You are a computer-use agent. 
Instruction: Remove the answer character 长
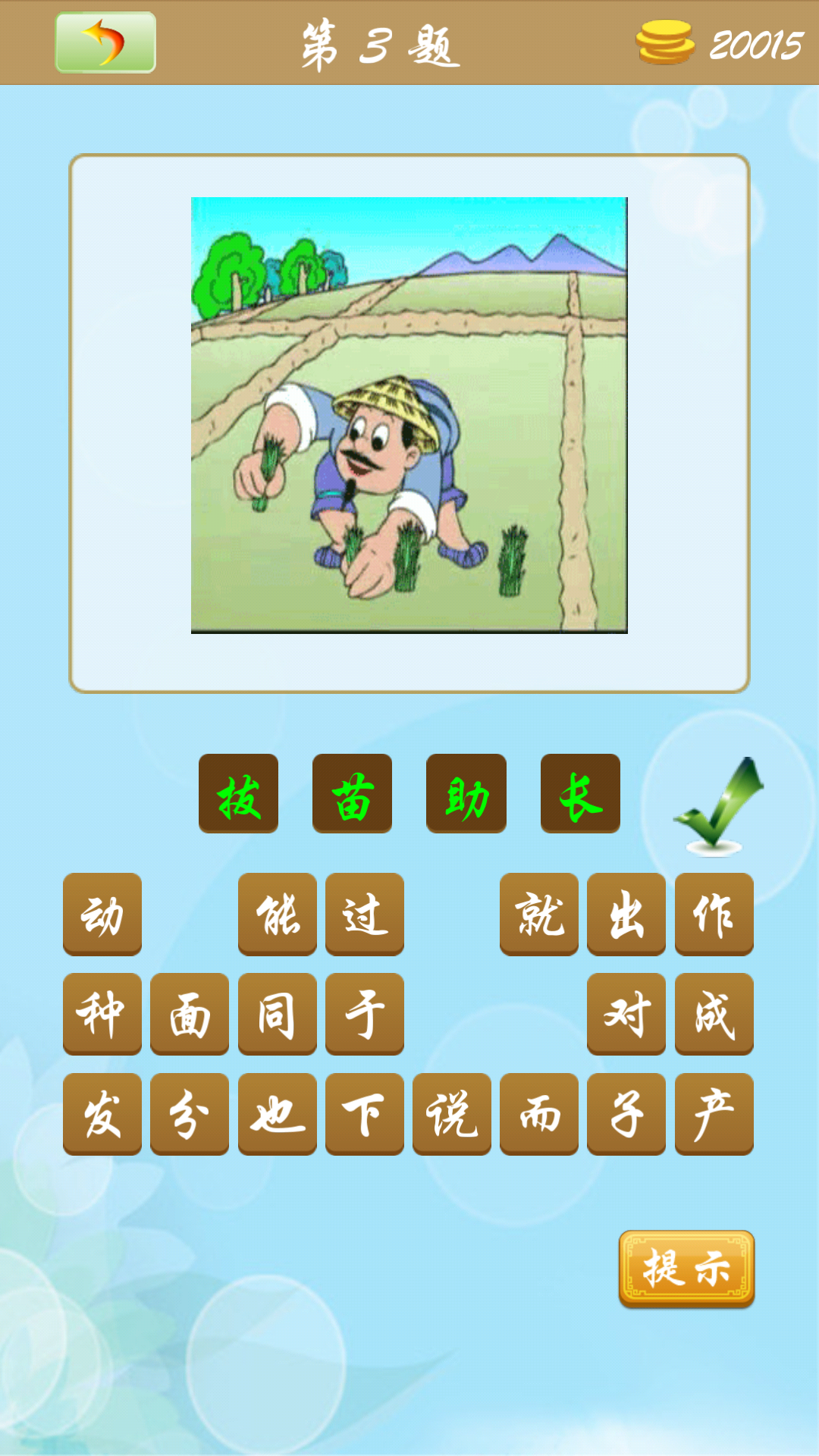580,793
